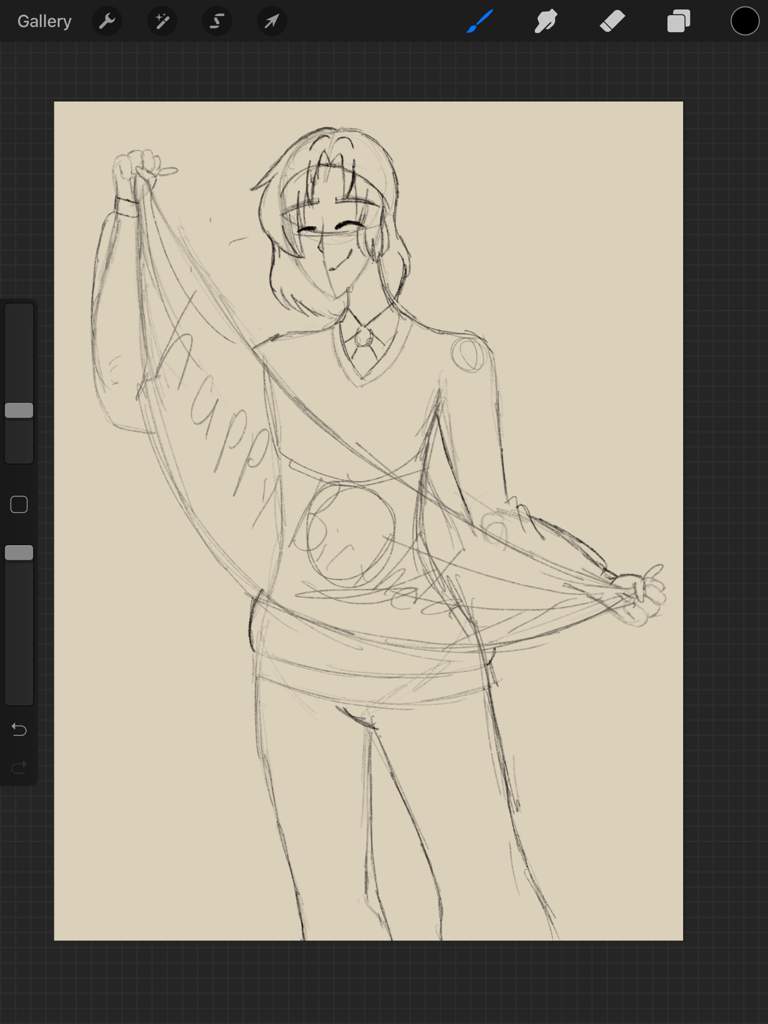
Task: Undo the last stroke
Action: click(x=19, y=729)
